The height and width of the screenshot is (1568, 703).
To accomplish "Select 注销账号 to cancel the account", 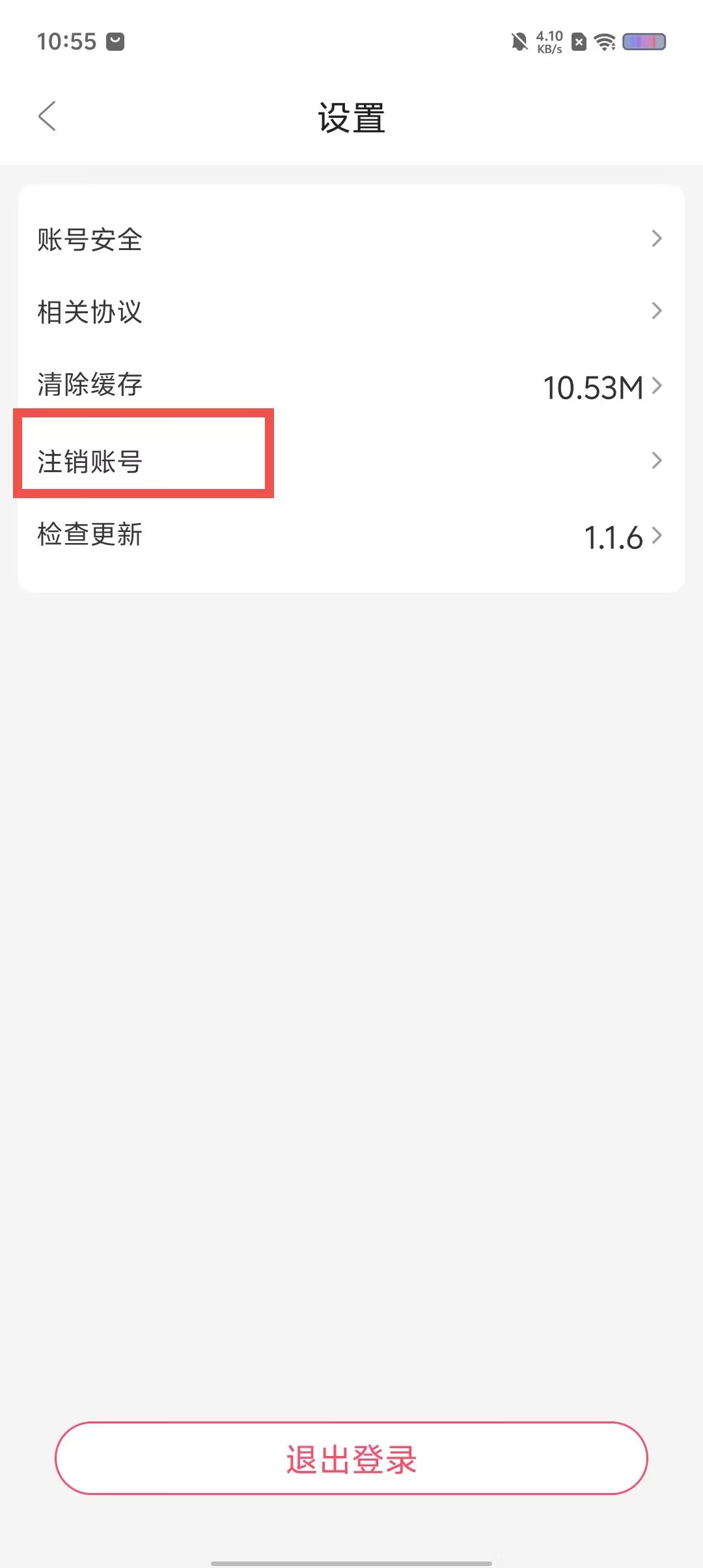I will click(351, 462).
